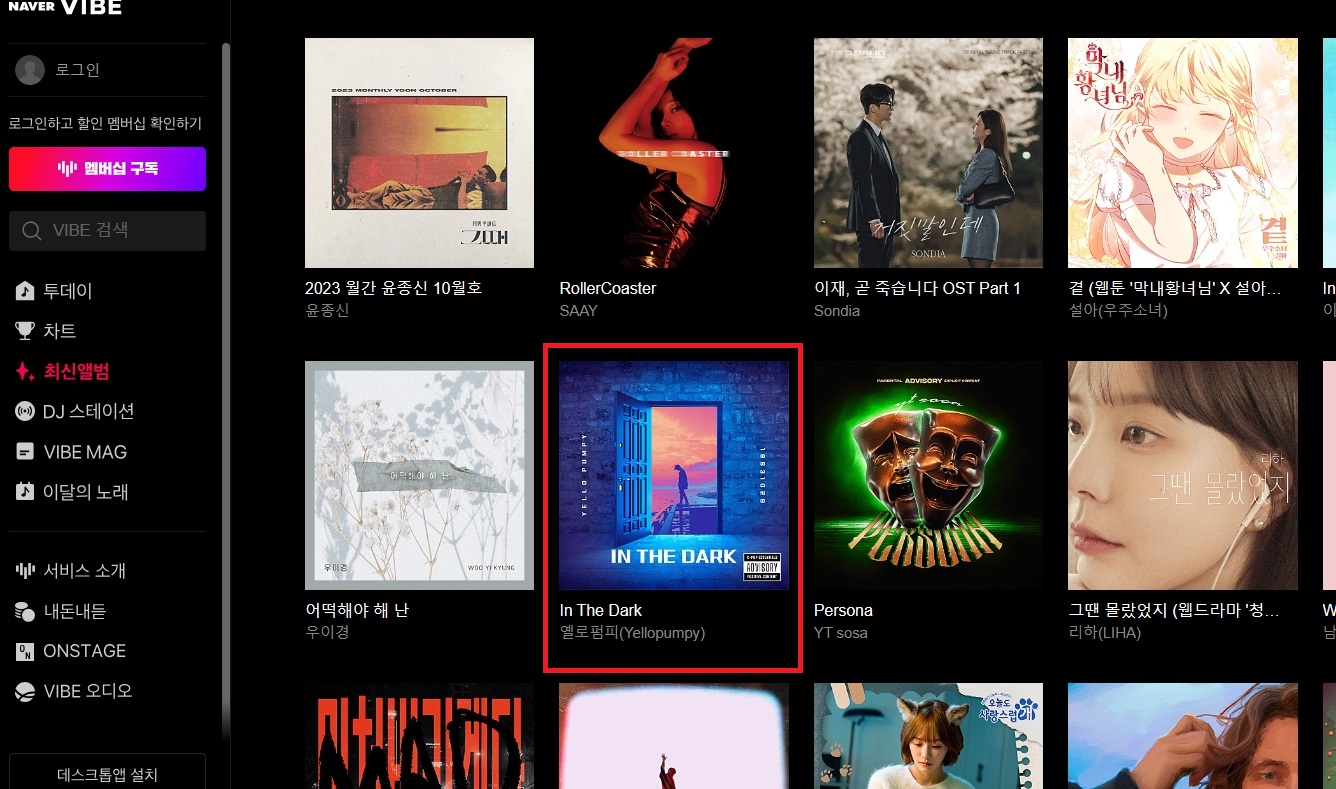Open the 로그인 login link
The image size is (1336, 789).
[77, 70]
